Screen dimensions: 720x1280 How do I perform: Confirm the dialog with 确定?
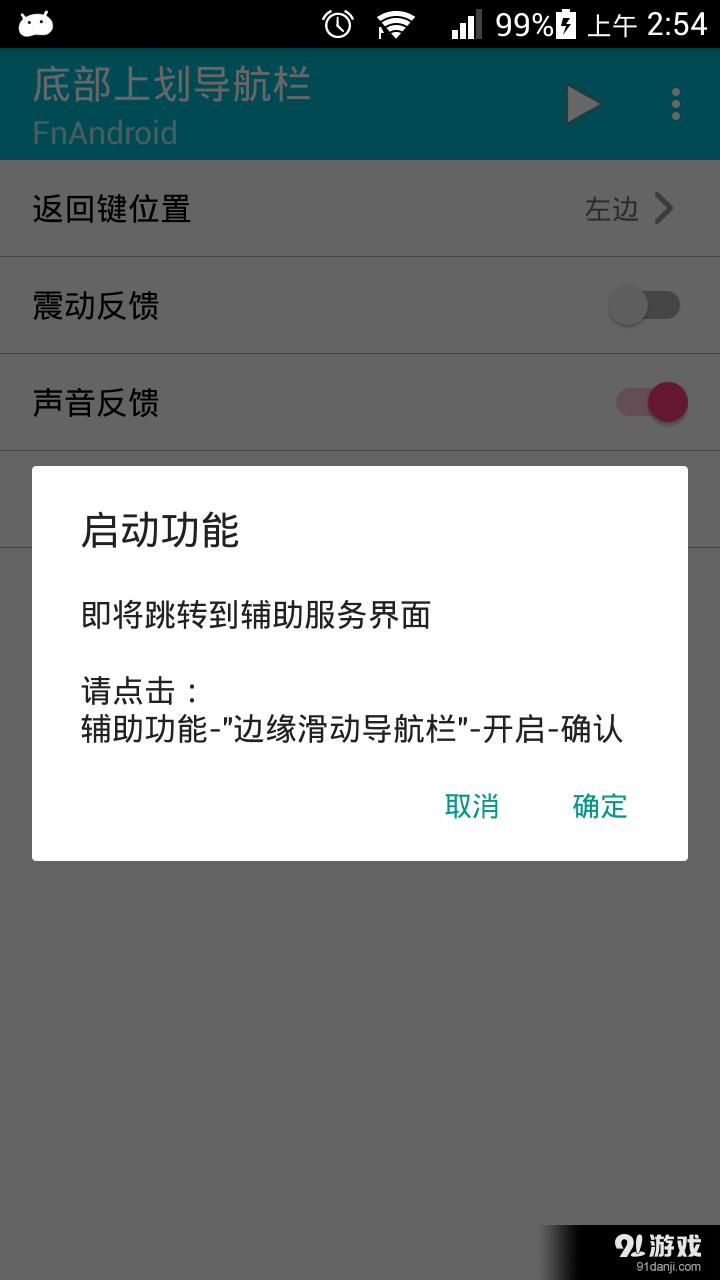point(599,806)
